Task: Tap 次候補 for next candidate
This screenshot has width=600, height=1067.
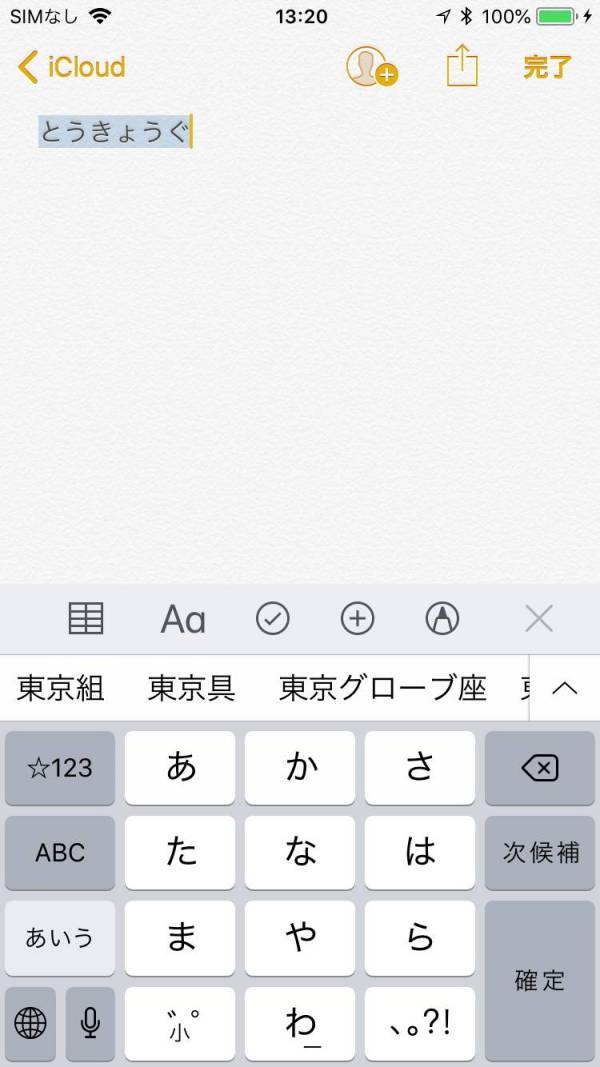Action: (x=540, y=853)
